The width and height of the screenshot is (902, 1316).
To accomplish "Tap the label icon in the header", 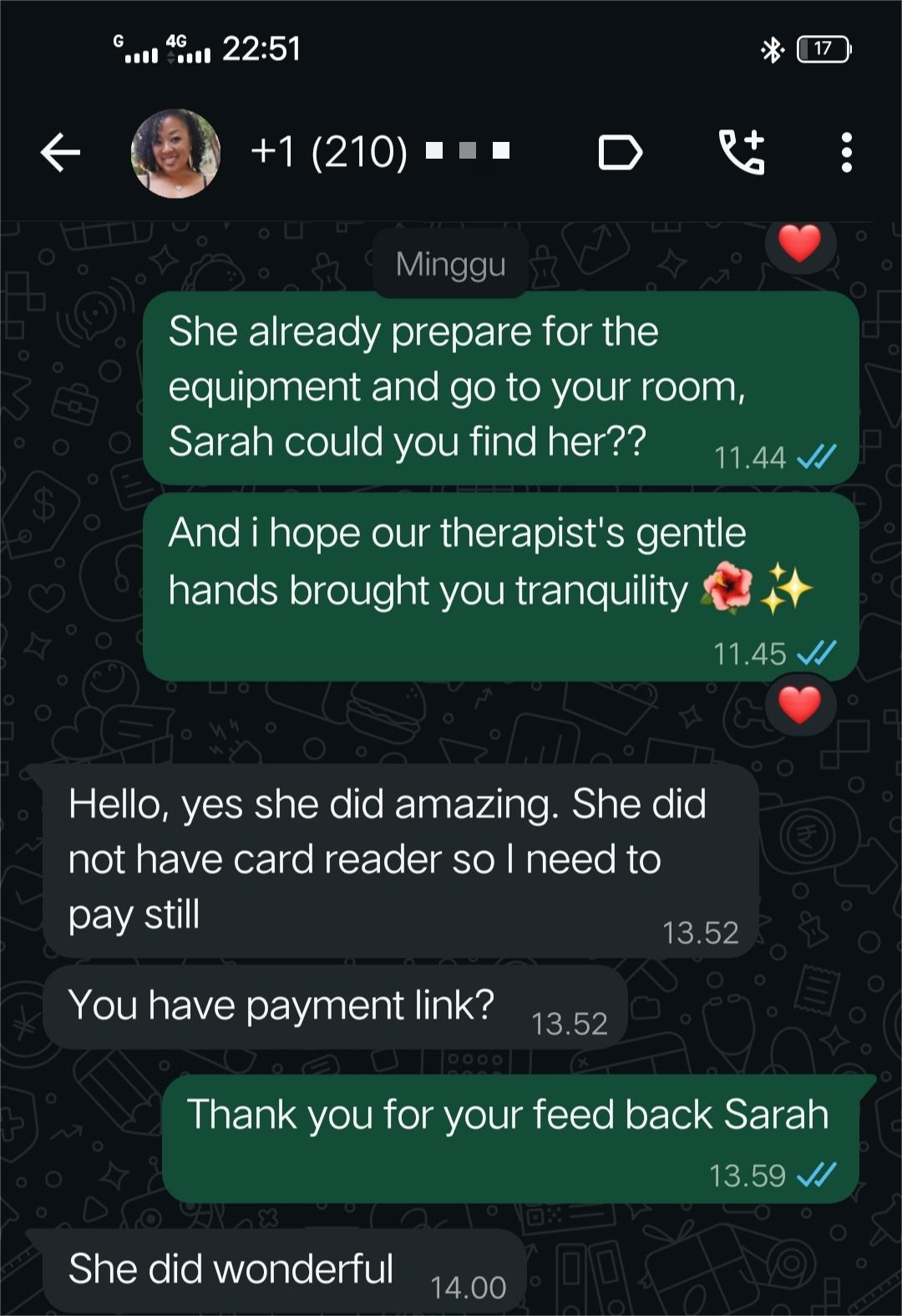I will (620, 153).
